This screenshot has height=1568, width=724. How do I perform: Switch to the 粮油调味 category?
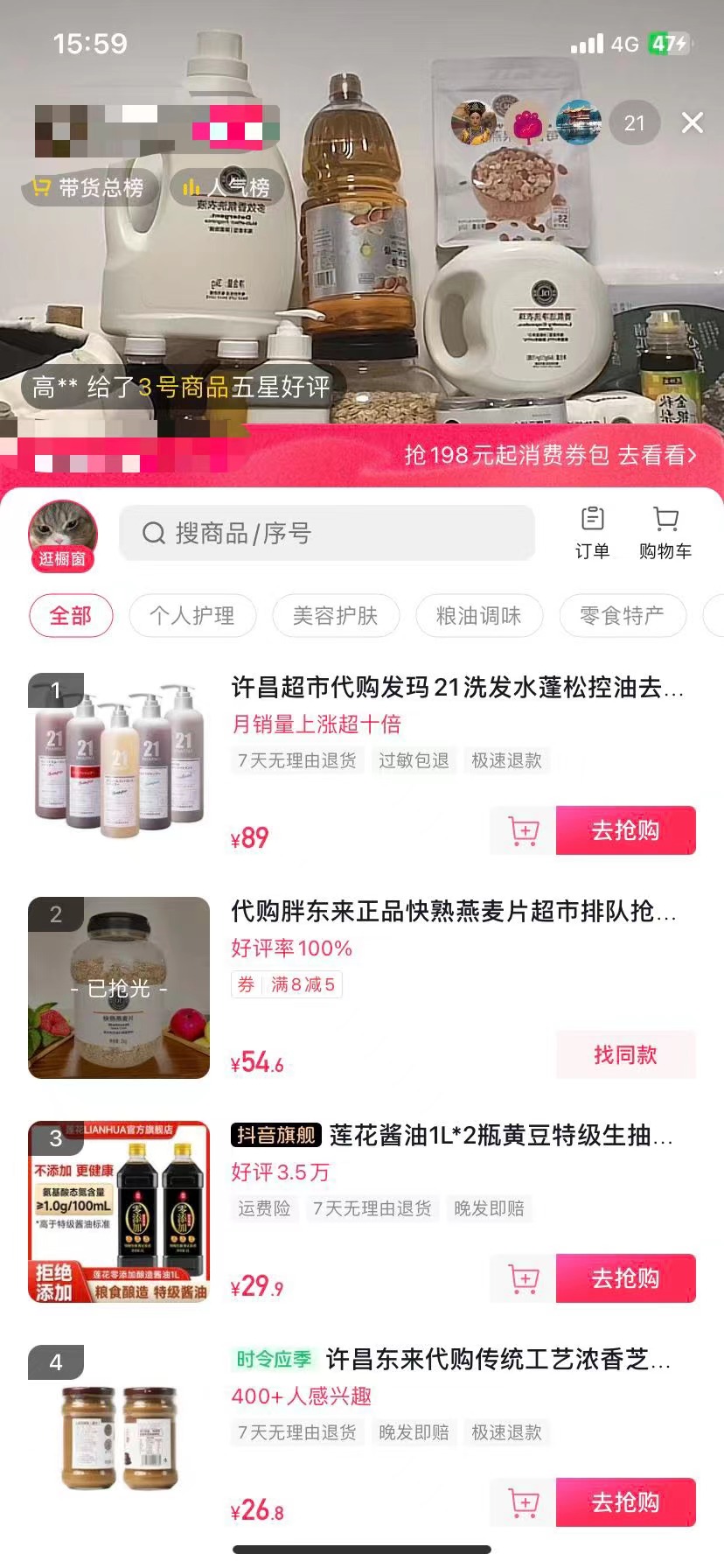[479, 616]
